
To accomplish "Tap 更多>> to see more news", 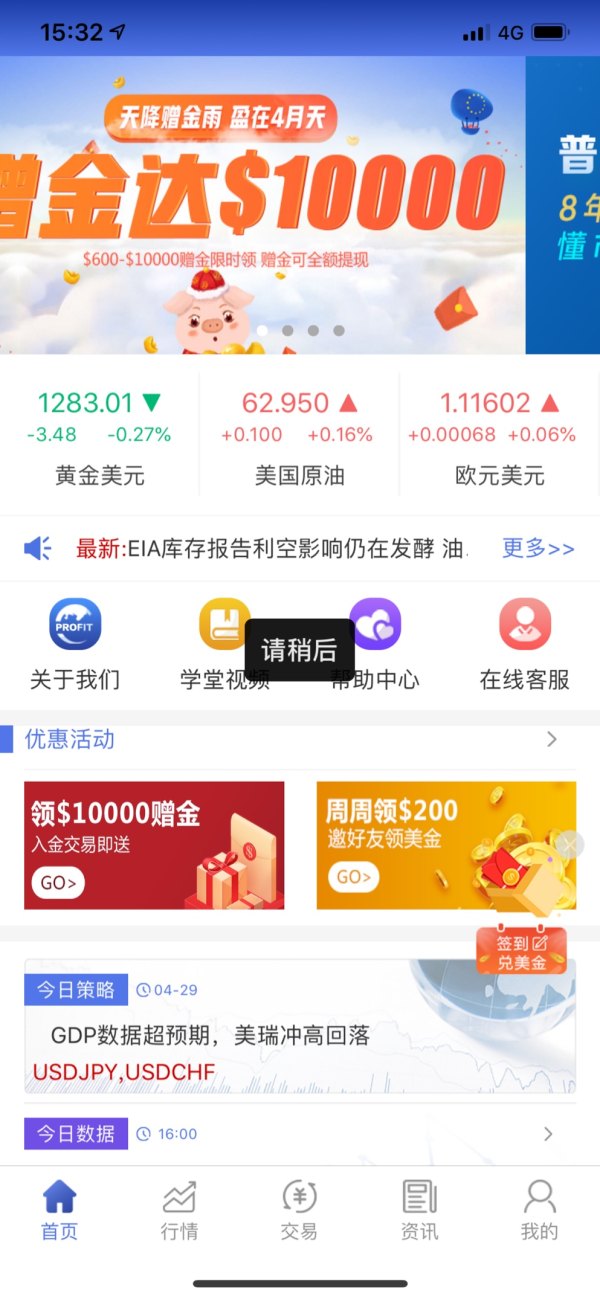I will point(538,548).
